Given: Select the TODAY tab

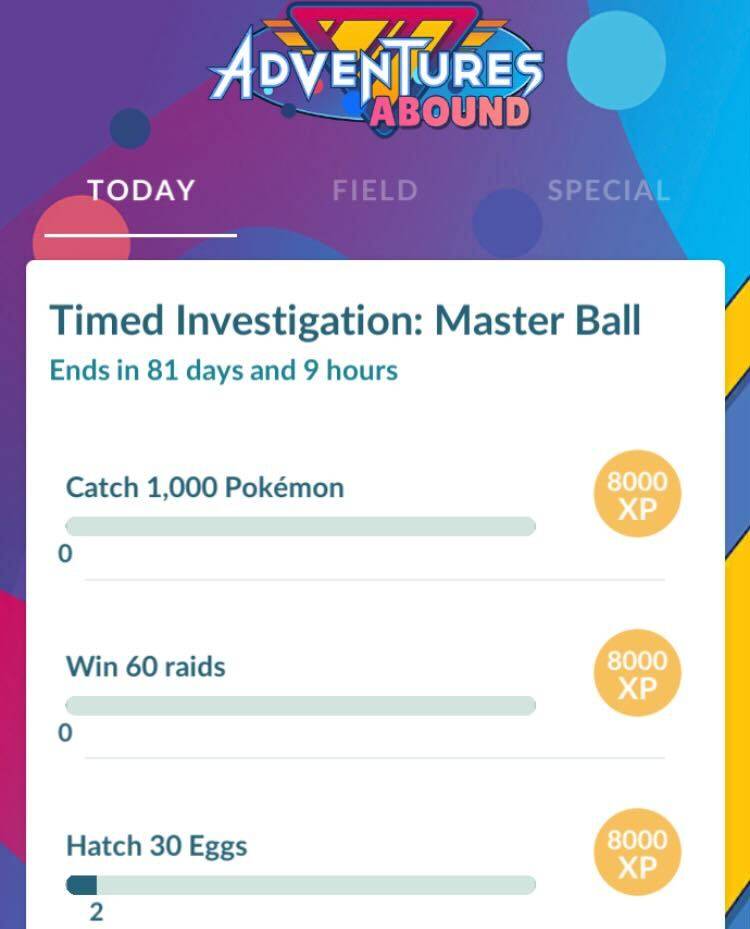Looking at the screenshot, I should pyautogui.click(x=140, y=190).
